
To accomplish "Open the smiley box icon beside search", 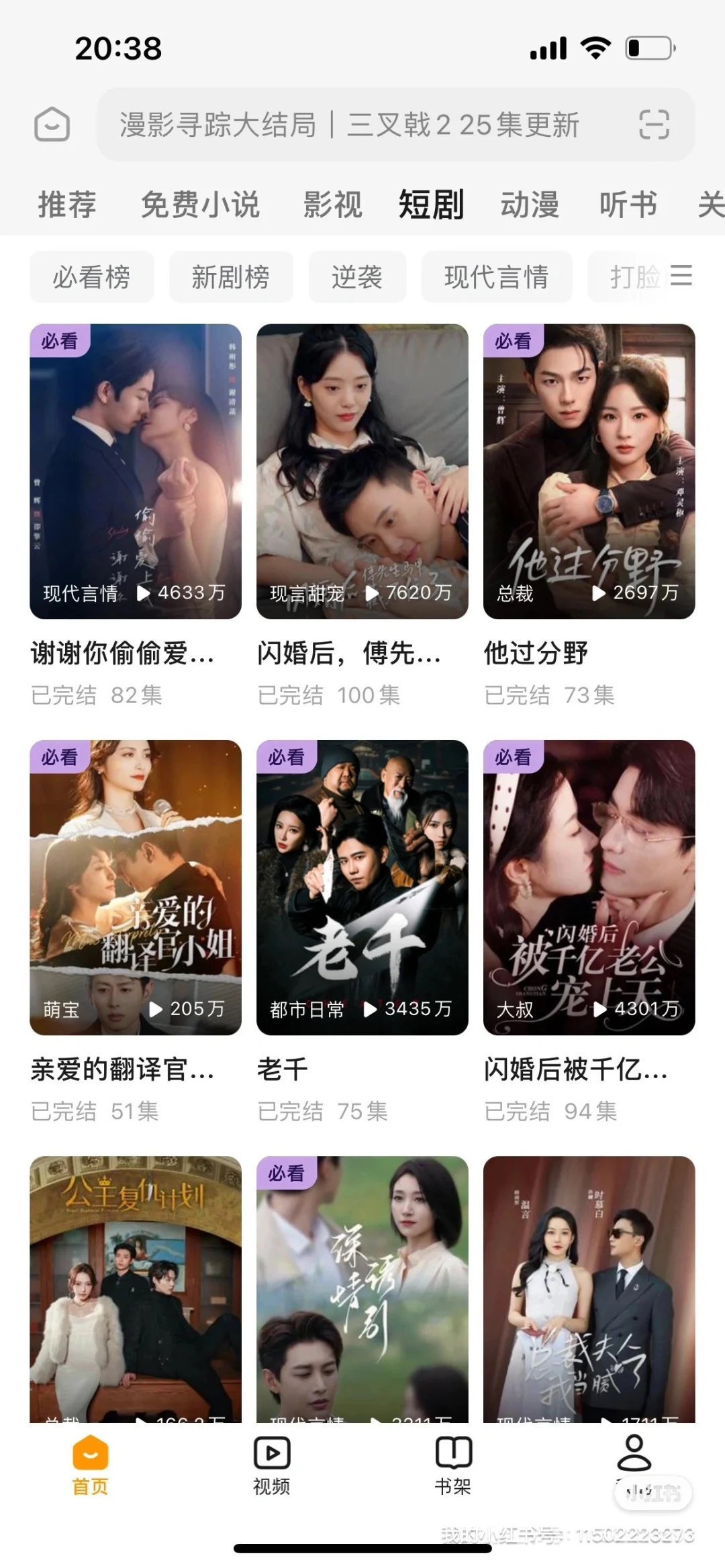I will 52,125.
